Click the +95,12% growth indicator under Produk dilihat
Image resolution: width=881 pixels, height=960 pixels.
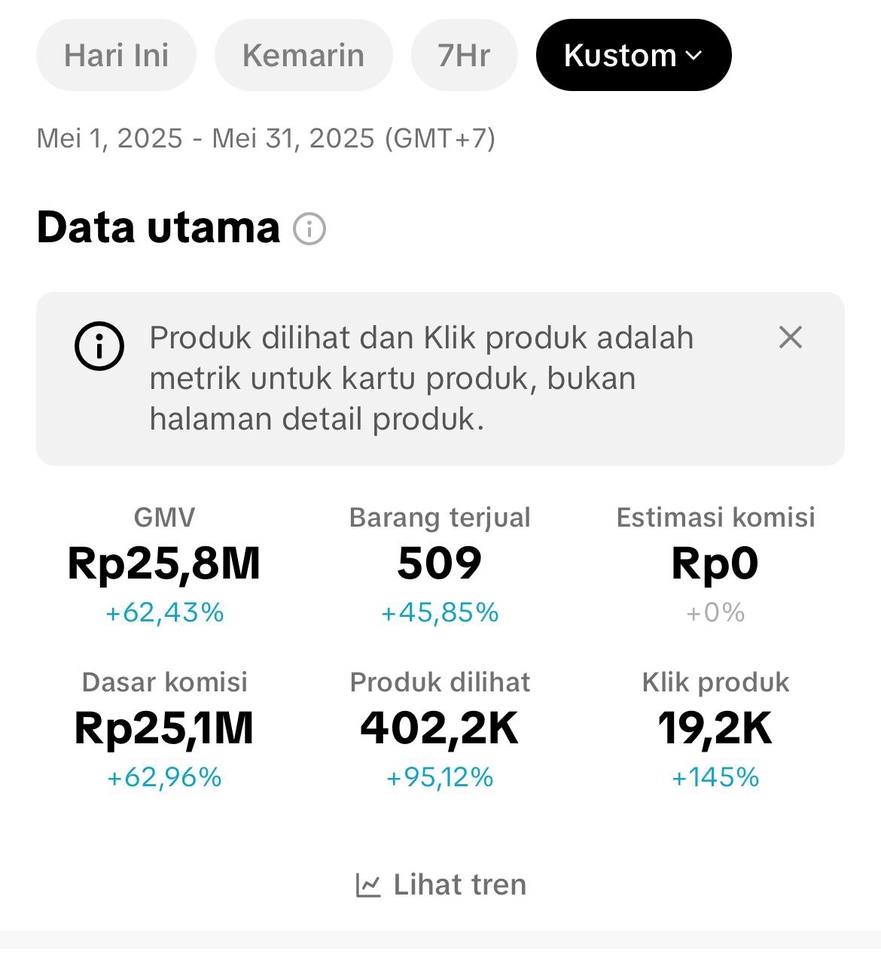pyautogui.click(x=439, y=776)
